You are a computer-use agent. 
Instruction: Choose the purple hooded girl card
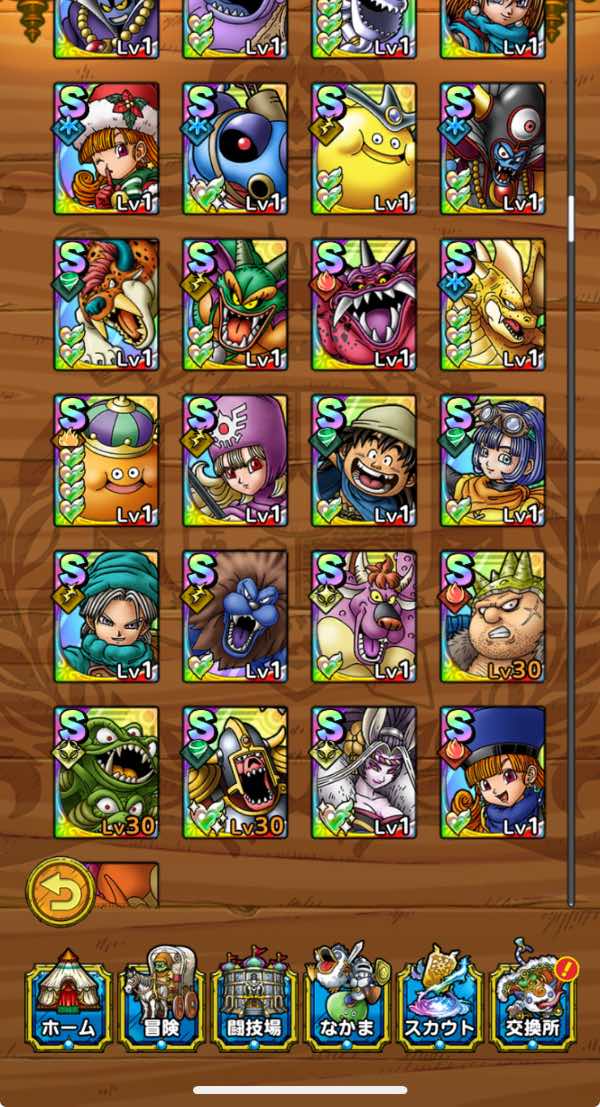coord(235,460)
